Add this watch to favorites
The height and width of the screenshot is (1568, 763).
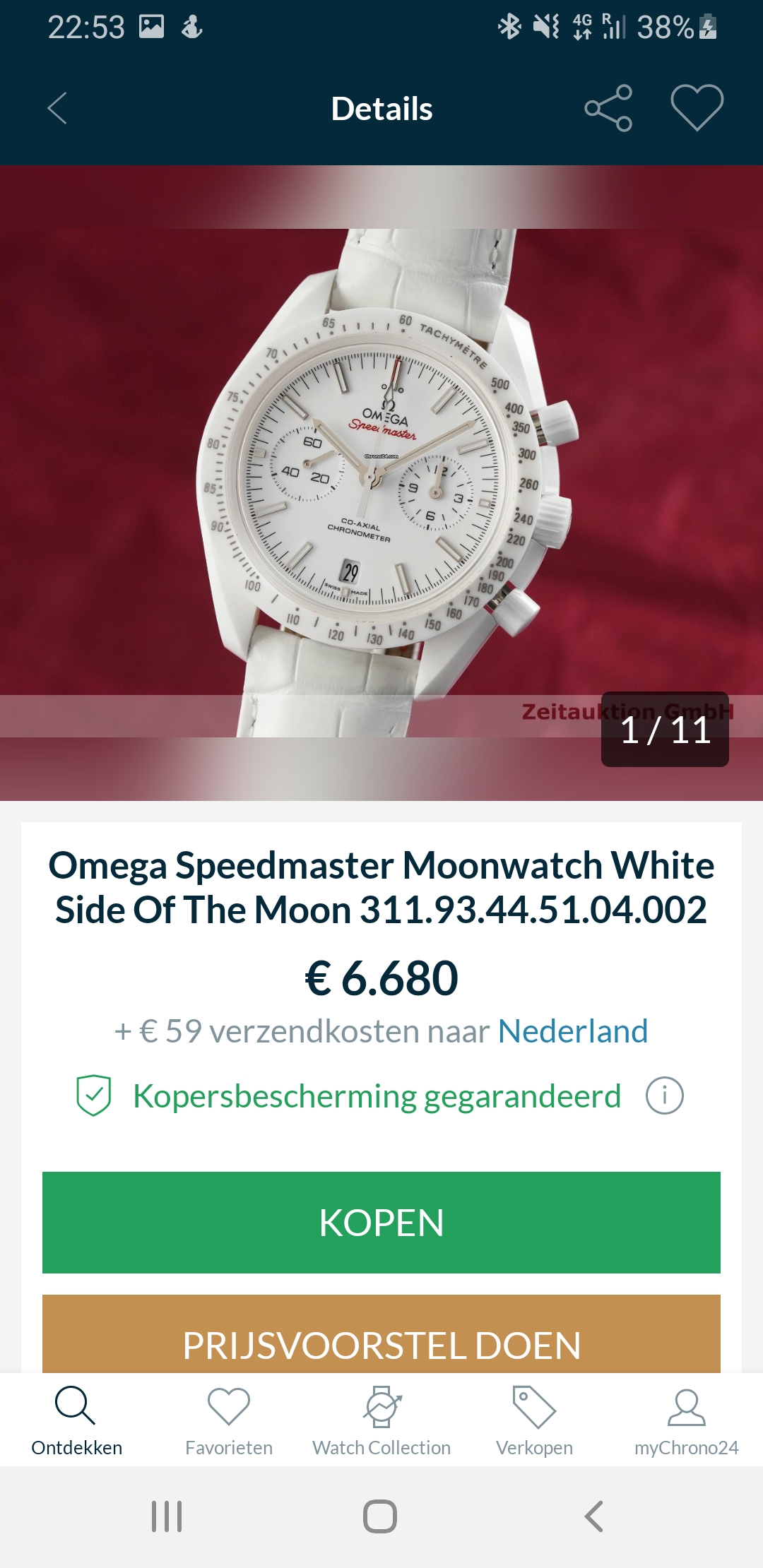tap(697, 108)
